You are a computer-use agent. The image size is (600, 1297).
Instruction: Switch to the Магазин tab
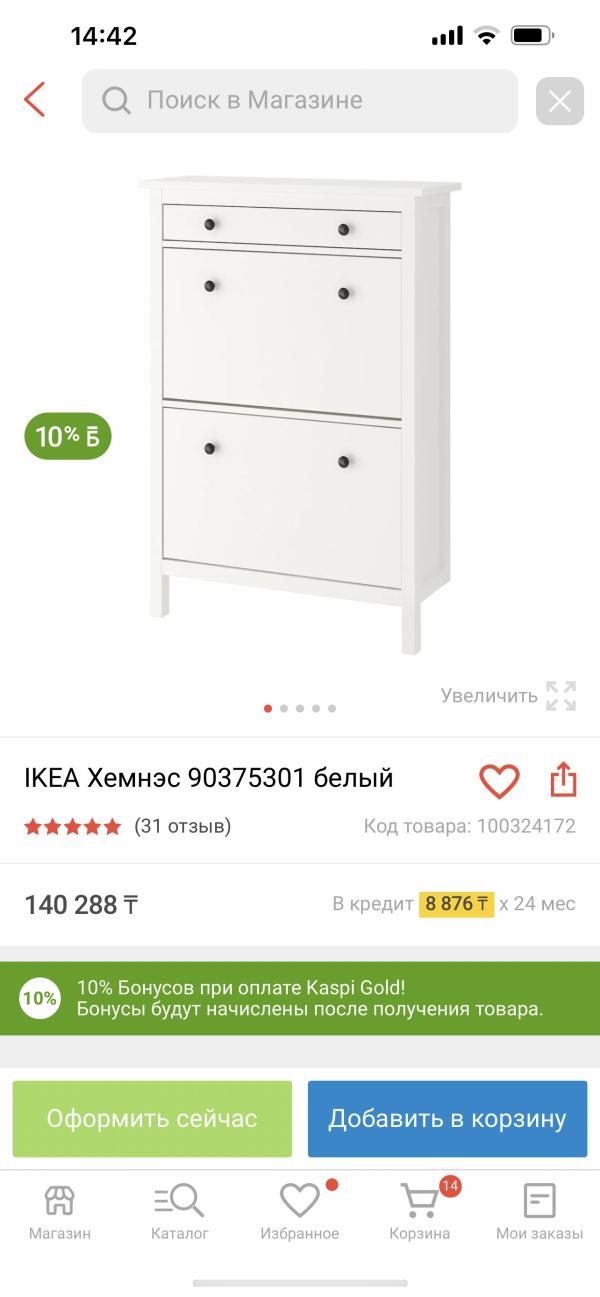click(x=60, y=1211)
